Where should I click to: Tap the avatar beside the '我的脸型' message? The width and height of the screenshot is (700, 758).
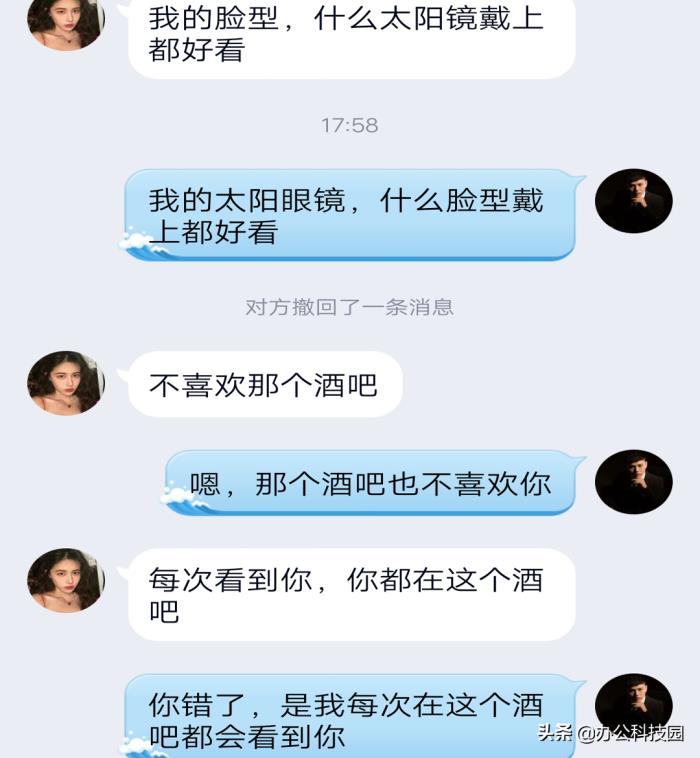(x=66, y=20)
